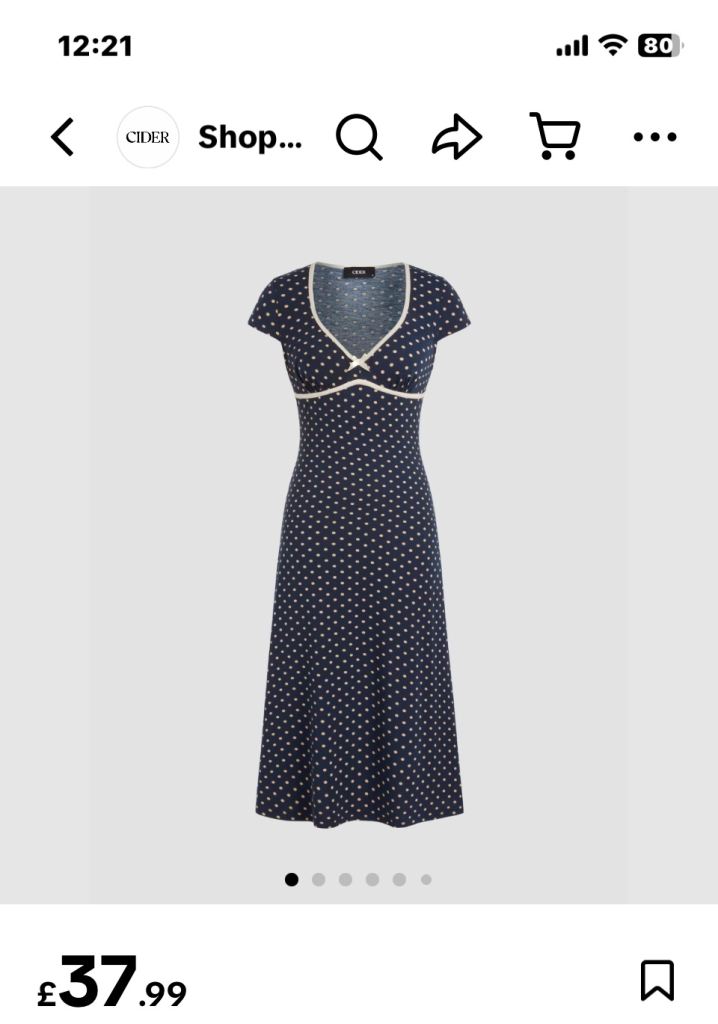The image size is (718, 1024).
Task: Open the CIDER shop profile
Action: click(148, 137)
